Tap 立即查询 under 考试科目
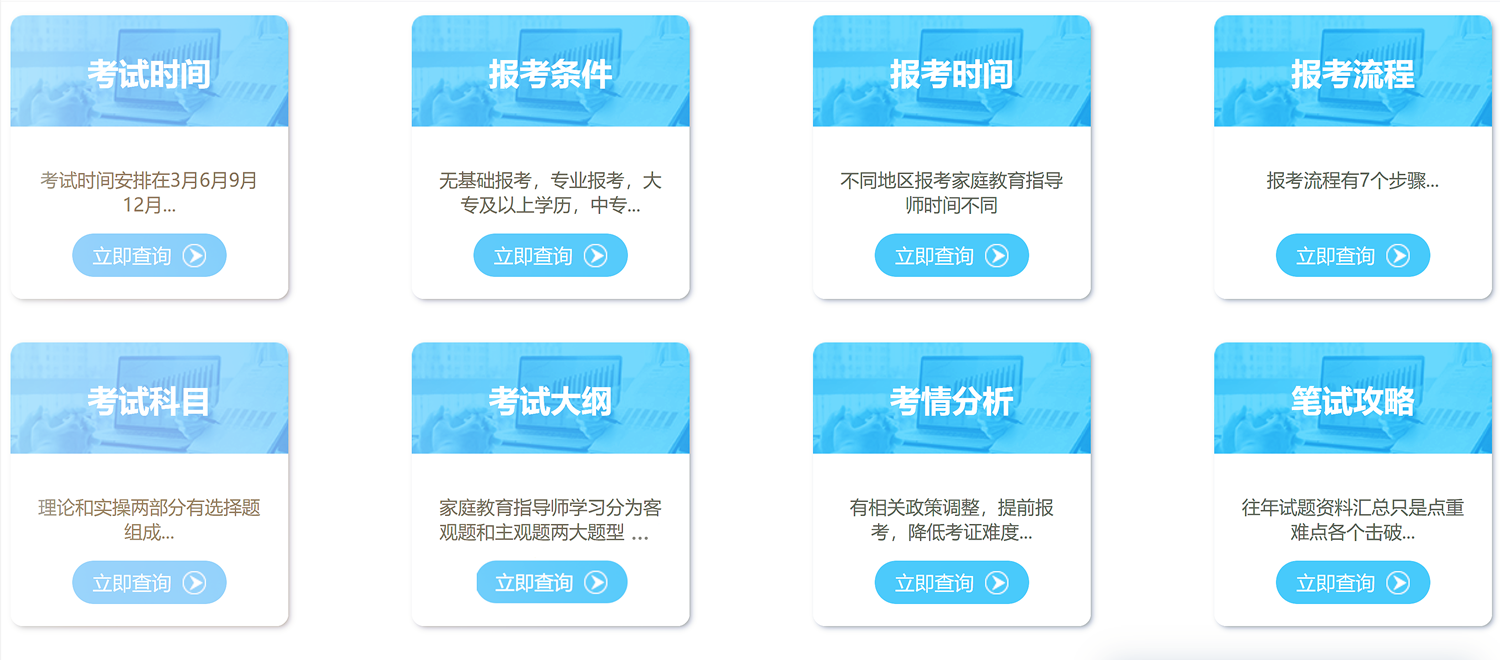The height and width of the screenshot is (660, 1500). point(149,583)
